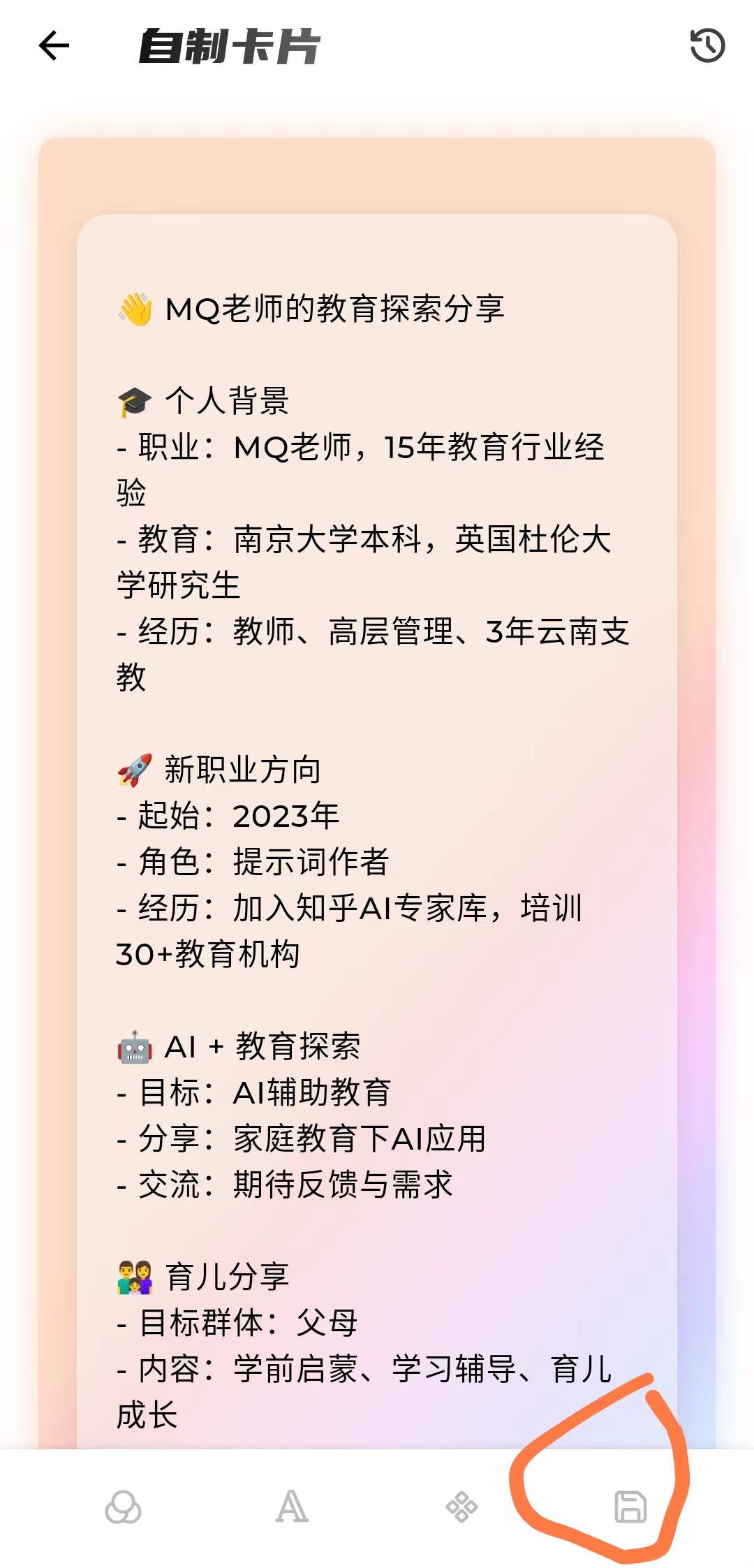The width and height of the screenshot is (754, 1568).
Task: Open the font style tool
Action: pyautogui.click(x=292, y=1507)
